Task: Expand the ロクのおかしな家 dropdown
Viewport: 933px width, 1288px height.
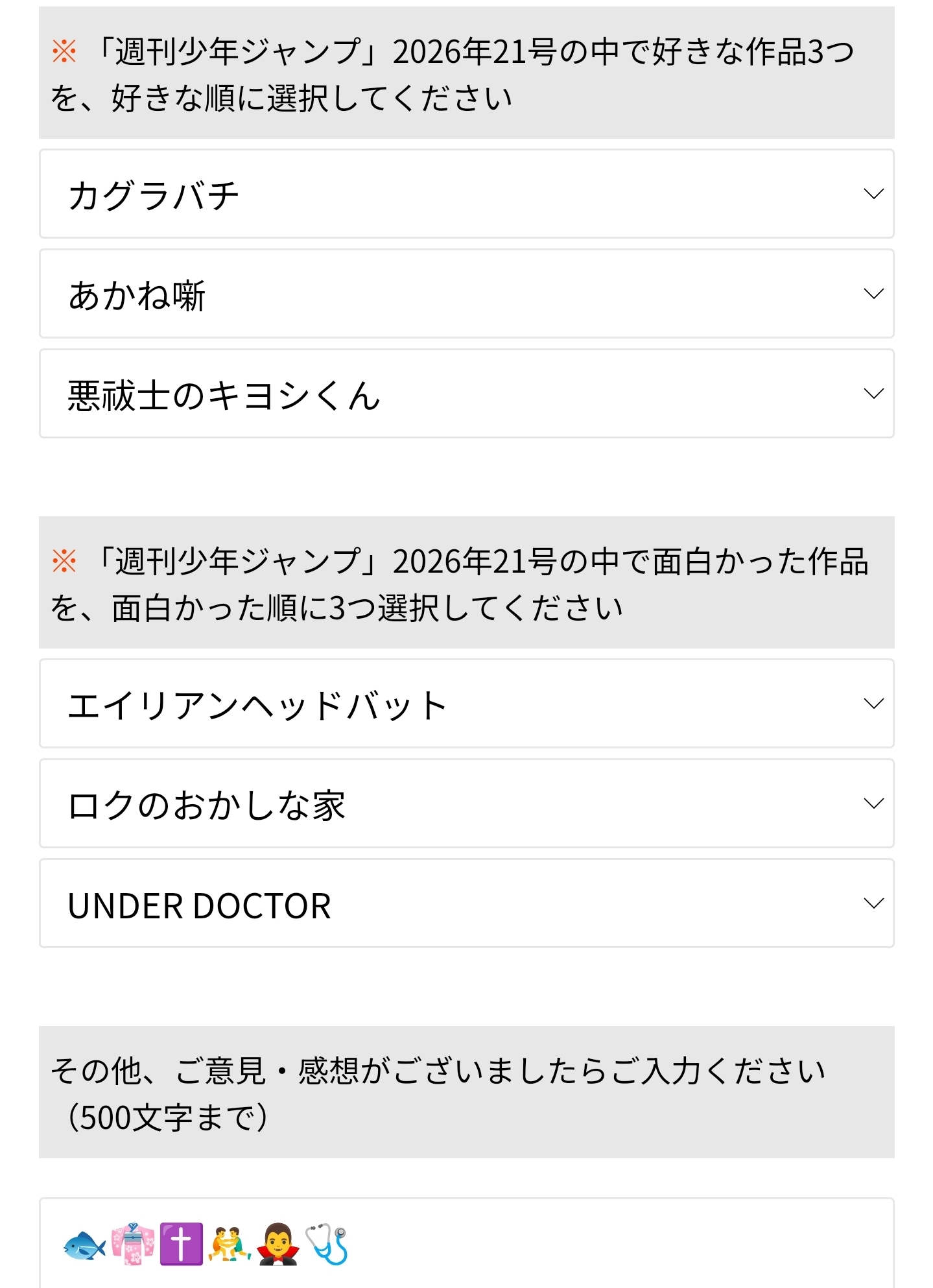Action: pyautogui.click(x=466, y=804)
